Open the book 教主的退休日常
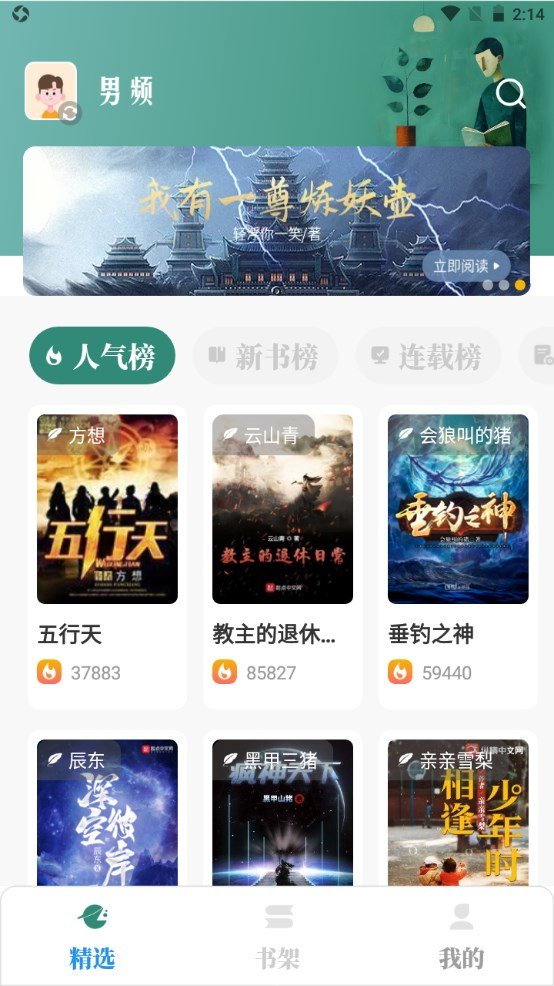This screenshot has width=554, height=986. (x=282, y=557)
